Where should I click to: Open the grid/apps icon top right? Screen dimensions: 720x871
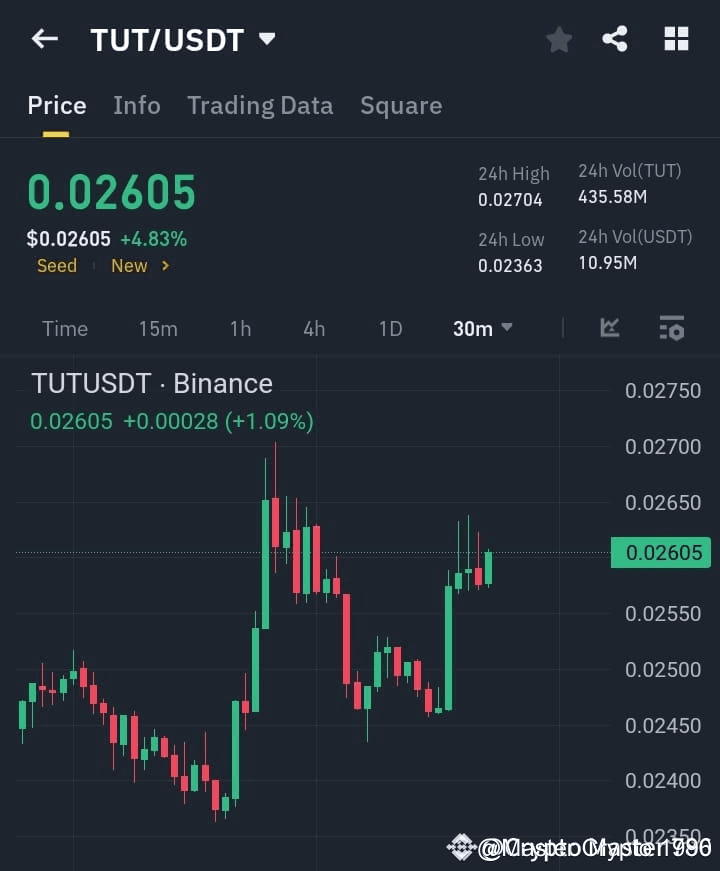click(x=676, y=39)
